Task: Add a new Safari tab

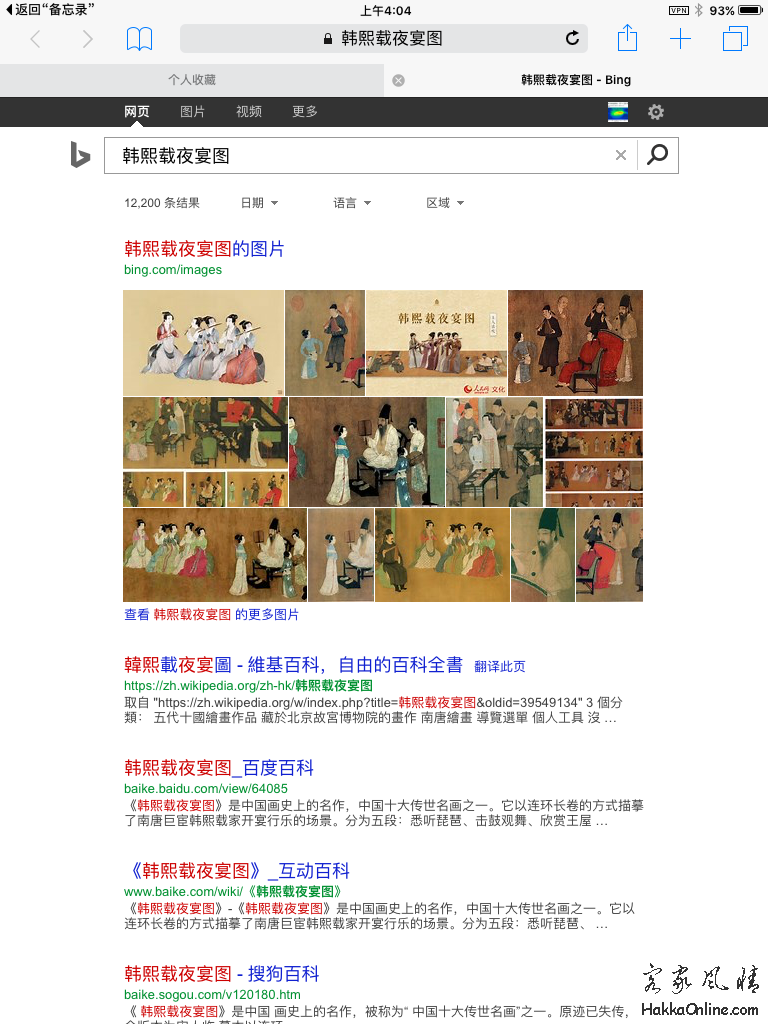Action: point(680,39)
